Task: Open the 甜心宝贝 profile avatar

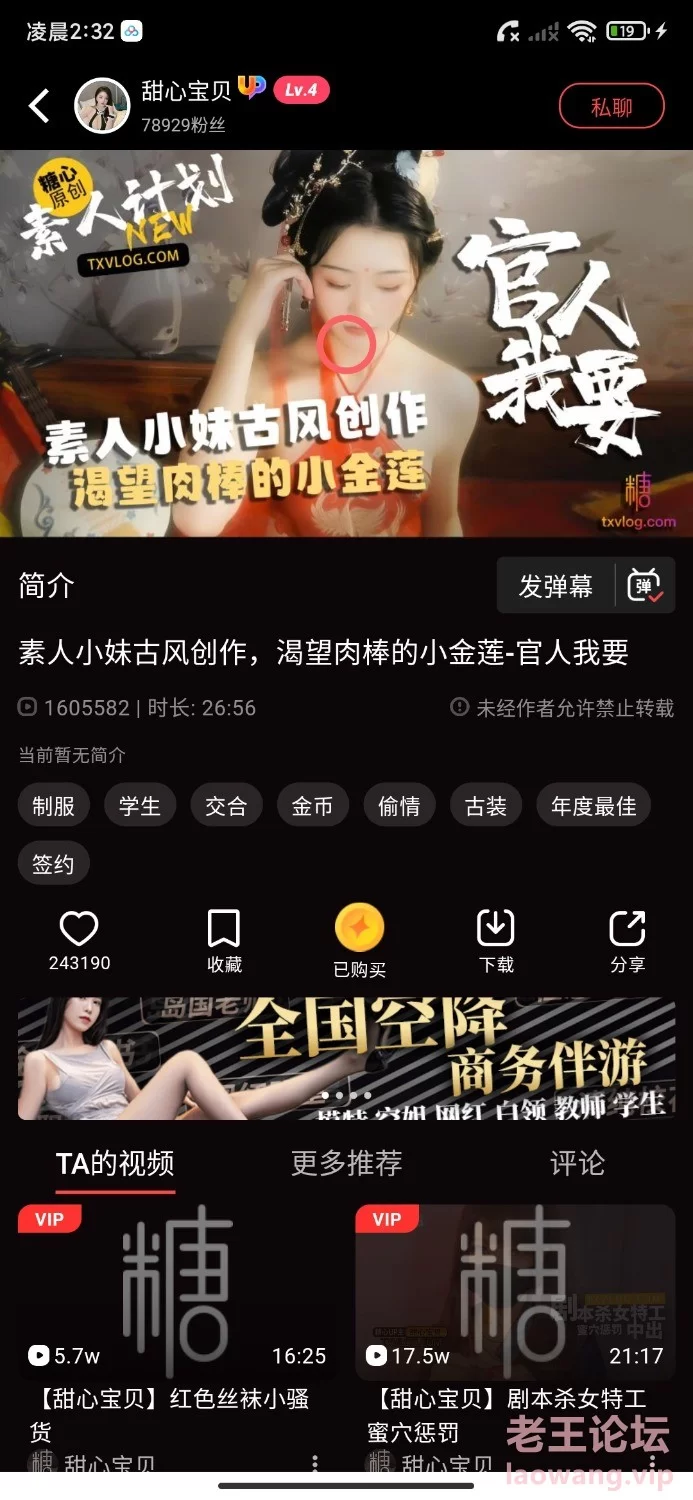Action: [x=102, y=105]
